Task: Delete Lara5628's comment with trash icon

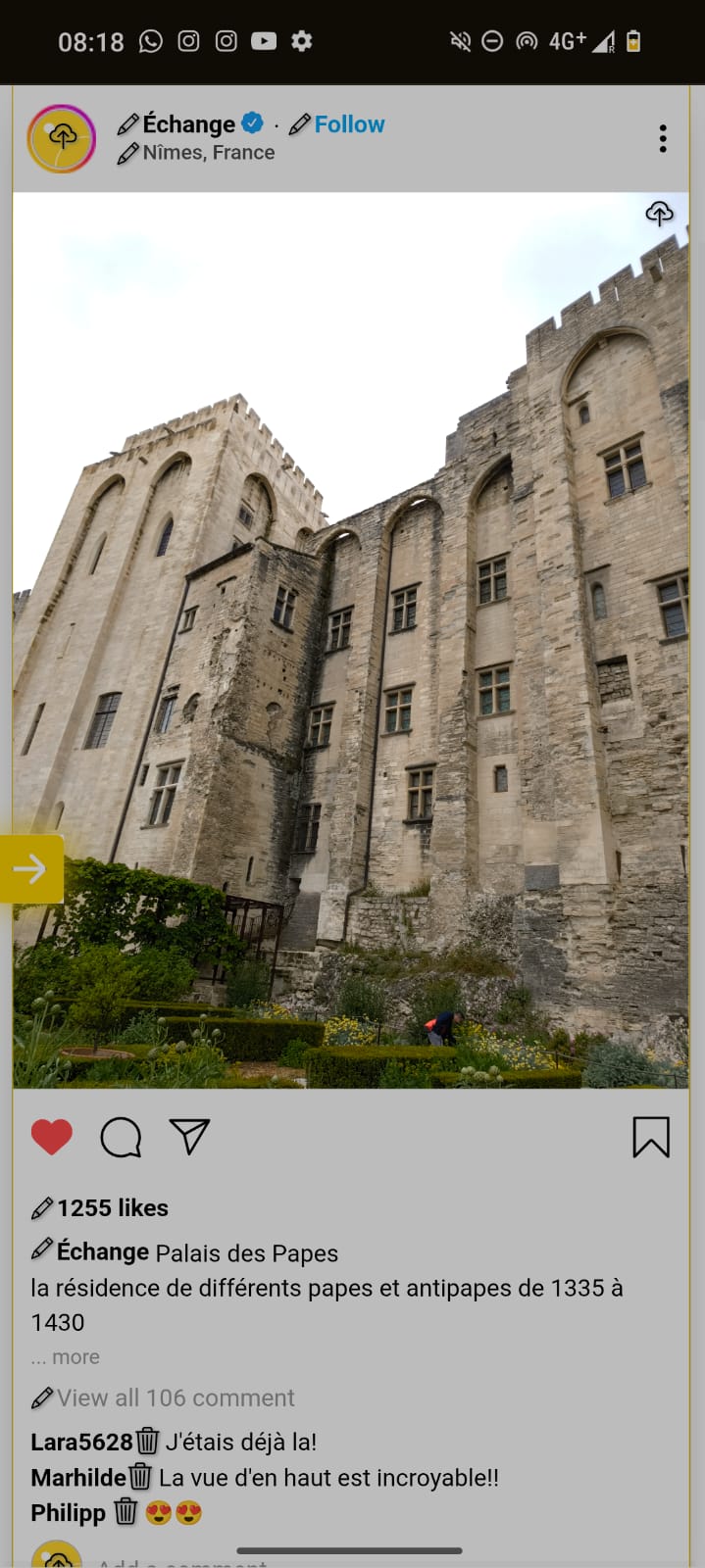Action: tap(148, 1442)
